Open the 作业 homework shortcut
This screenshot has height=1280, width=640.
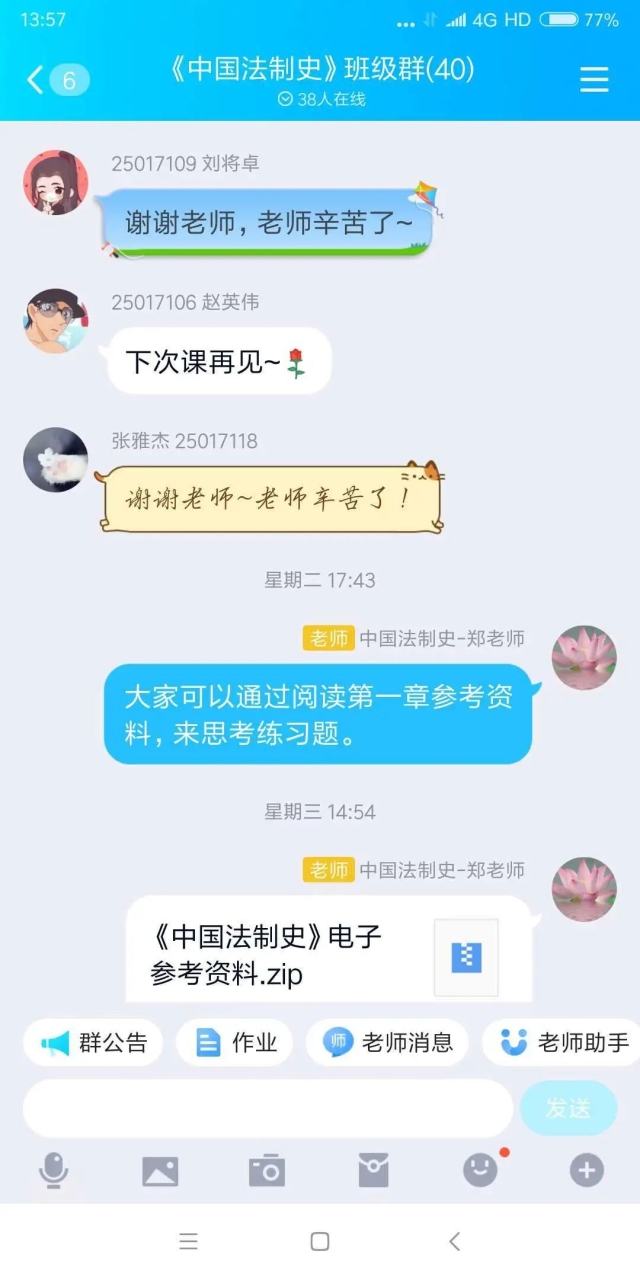pos(234,1043)
